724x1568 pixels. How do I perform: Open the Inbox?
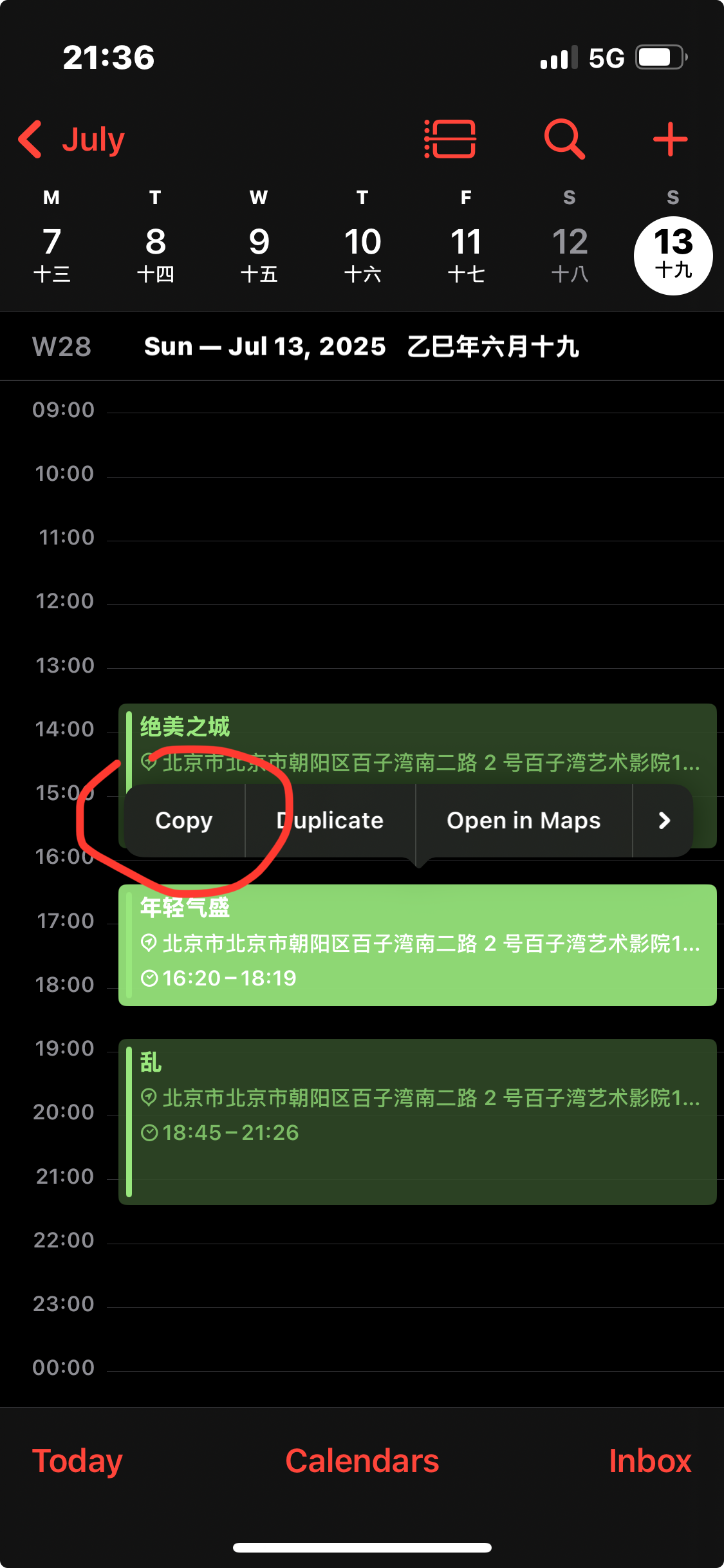(649, 1461)
